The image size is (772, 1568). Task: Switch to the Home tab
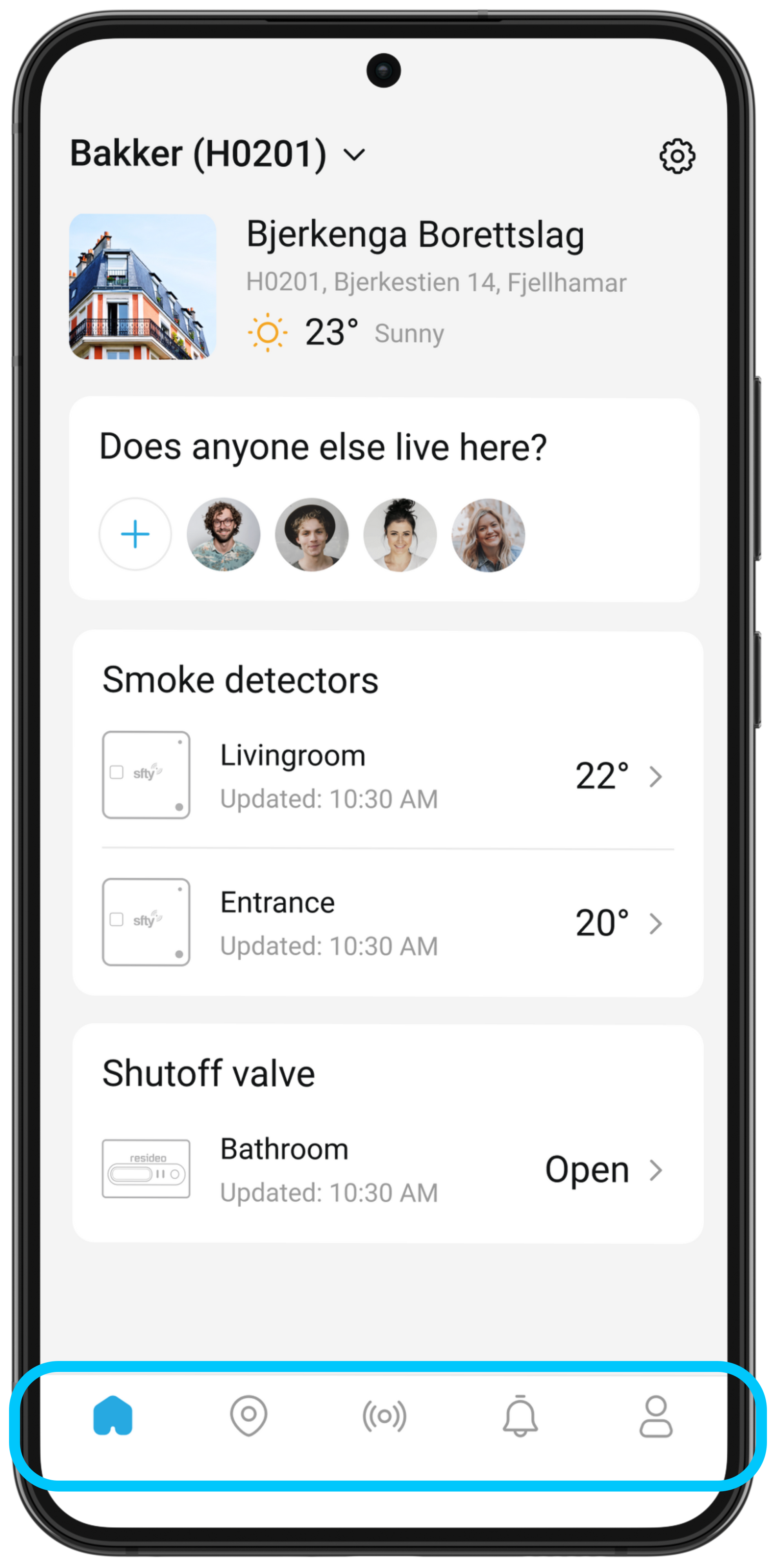(x=113, y=1416)
